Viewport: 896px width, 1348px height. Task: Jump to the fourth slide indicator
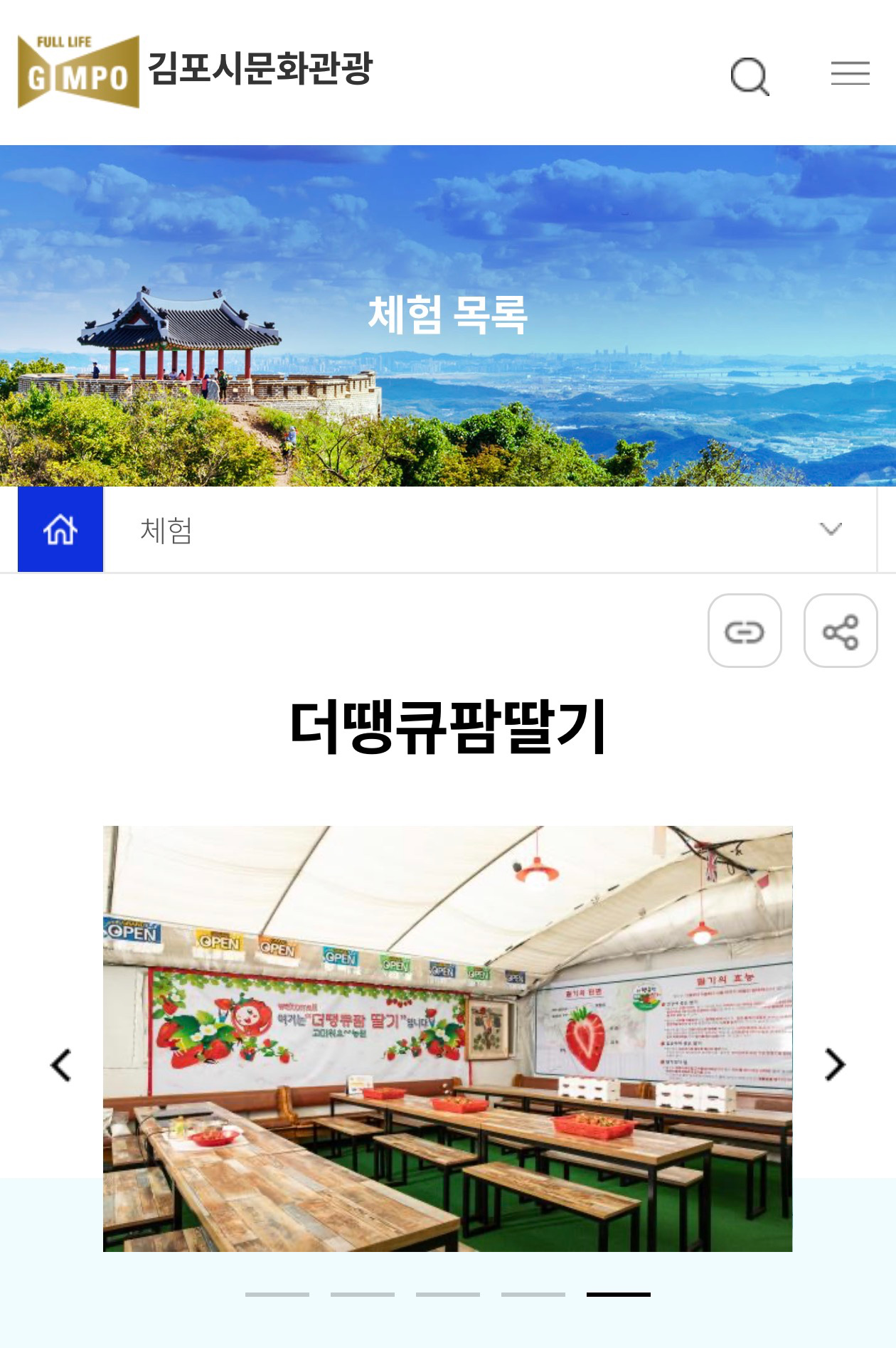point(533,1294)
